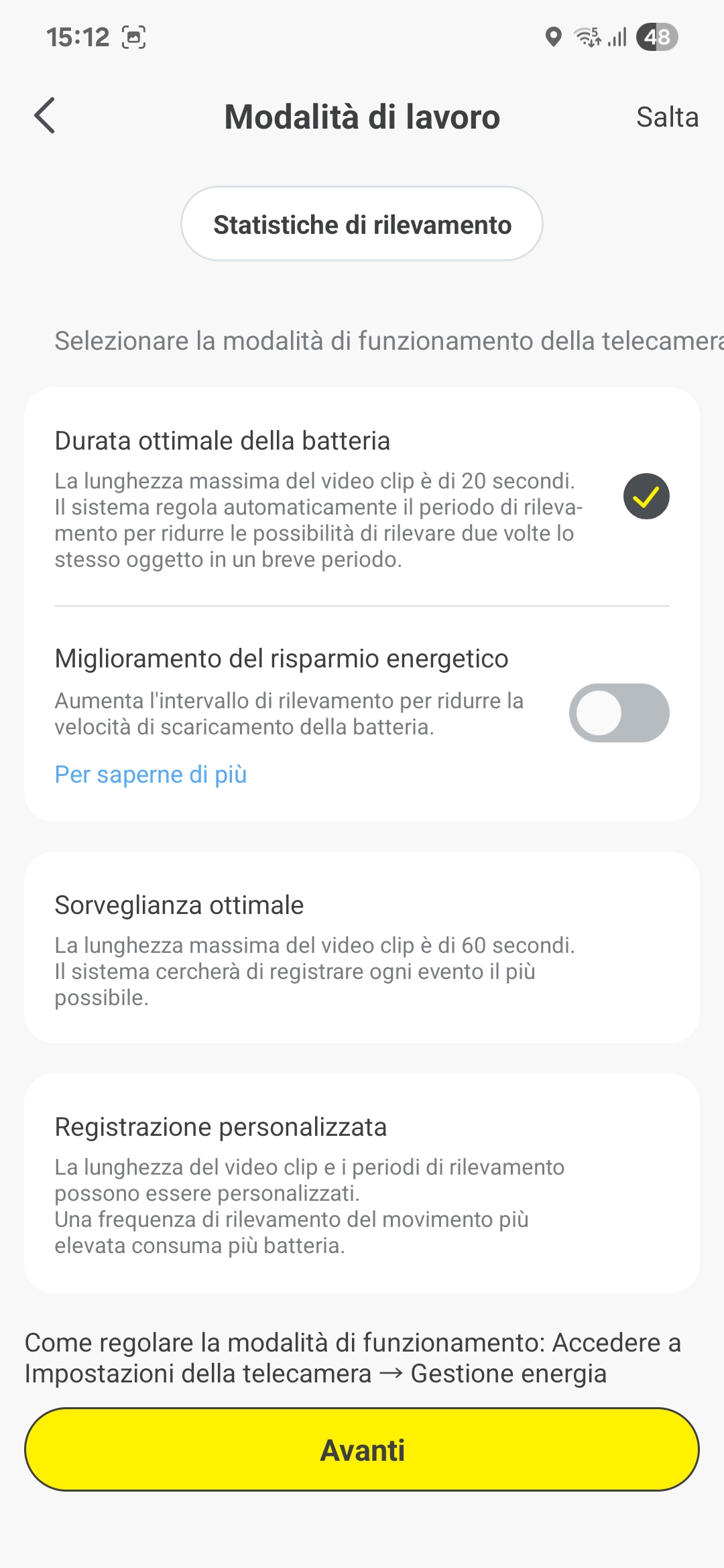The height and width of the screenshot is (1568, 724).
Task: Tap Salta to skip this step
Action: pyautogui.click(x=667, y=117)
